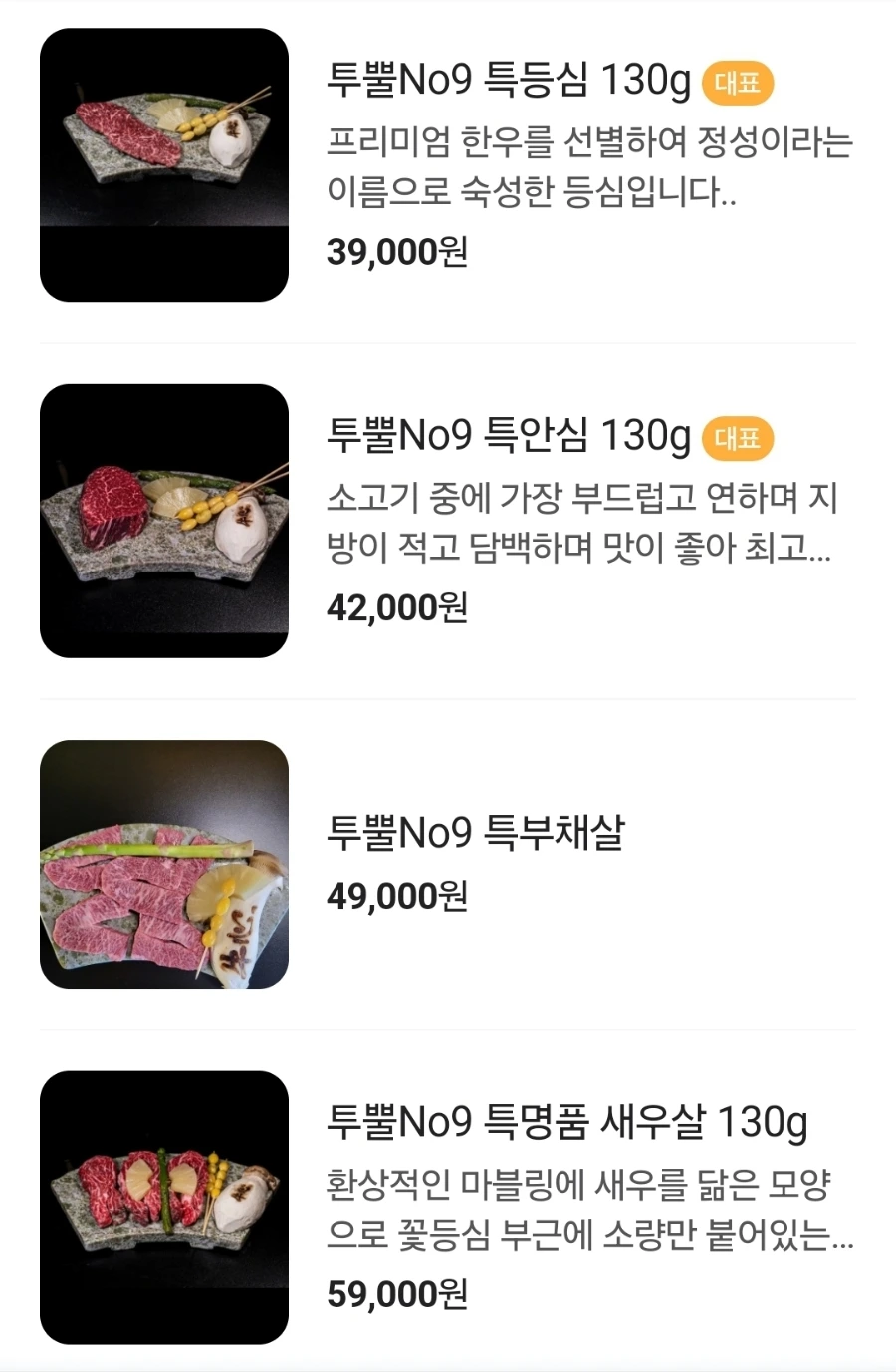View the 특부채살 dish photo
Image resolution: width=896 pixels, height=1372 pixels.
click(162, 866)
